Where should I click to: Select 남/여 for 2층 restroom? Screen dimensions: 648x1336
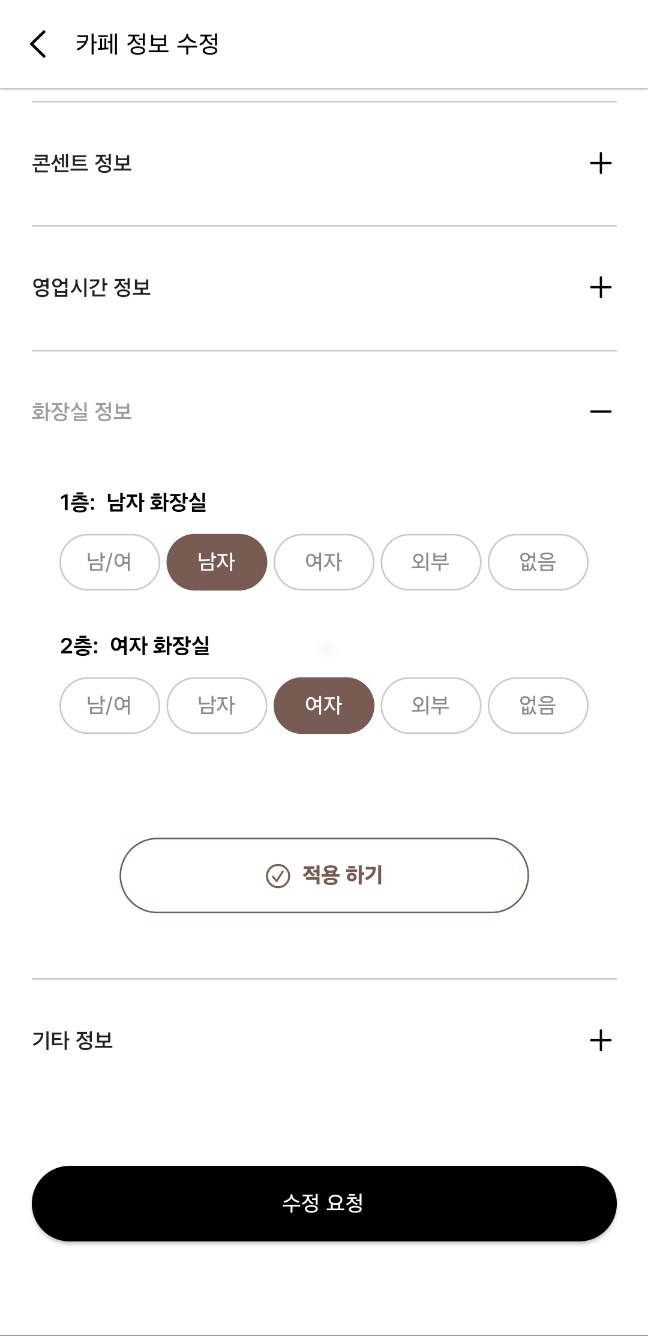coord(110,706)
